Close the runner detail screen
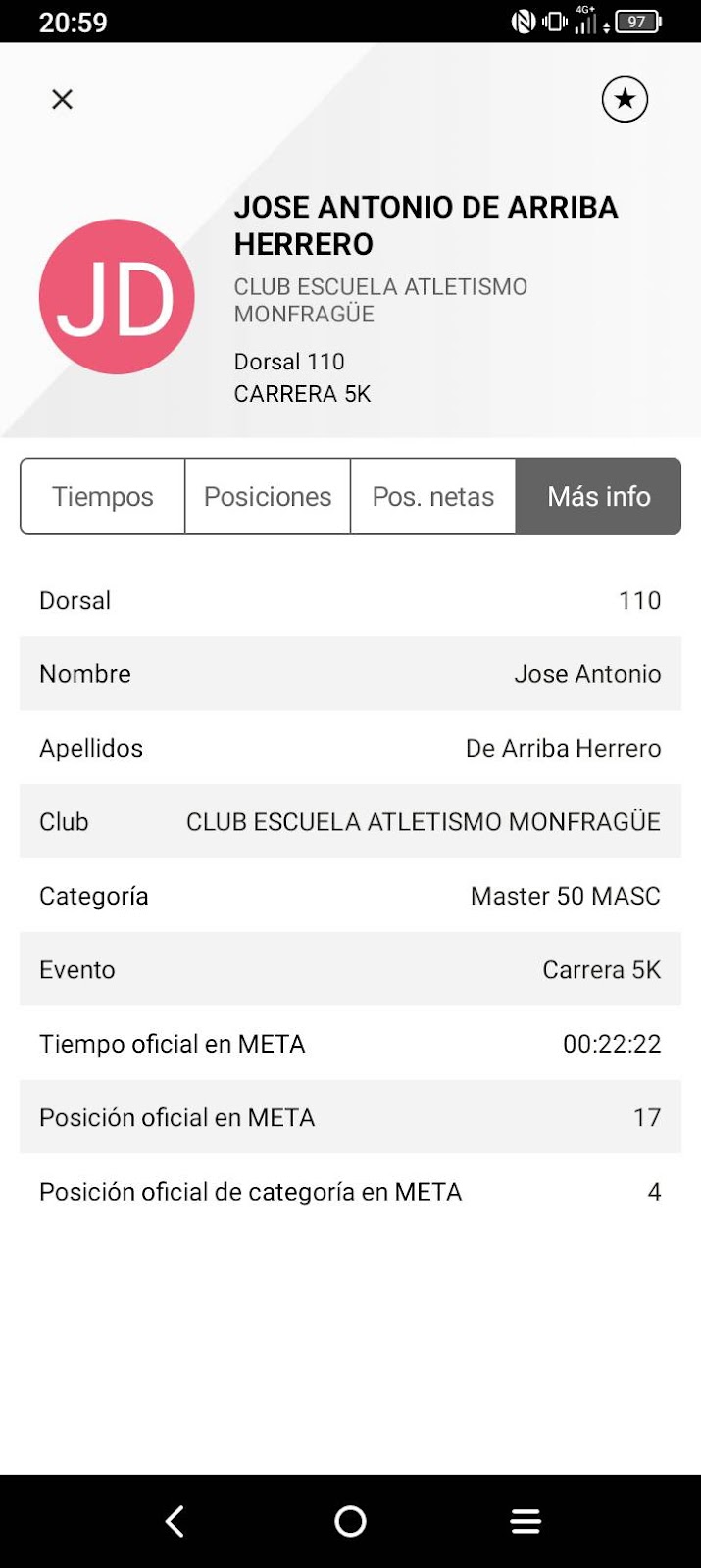Image resolution: width=701 pixels, height=1568 pixels. click(x=62, y=99)
